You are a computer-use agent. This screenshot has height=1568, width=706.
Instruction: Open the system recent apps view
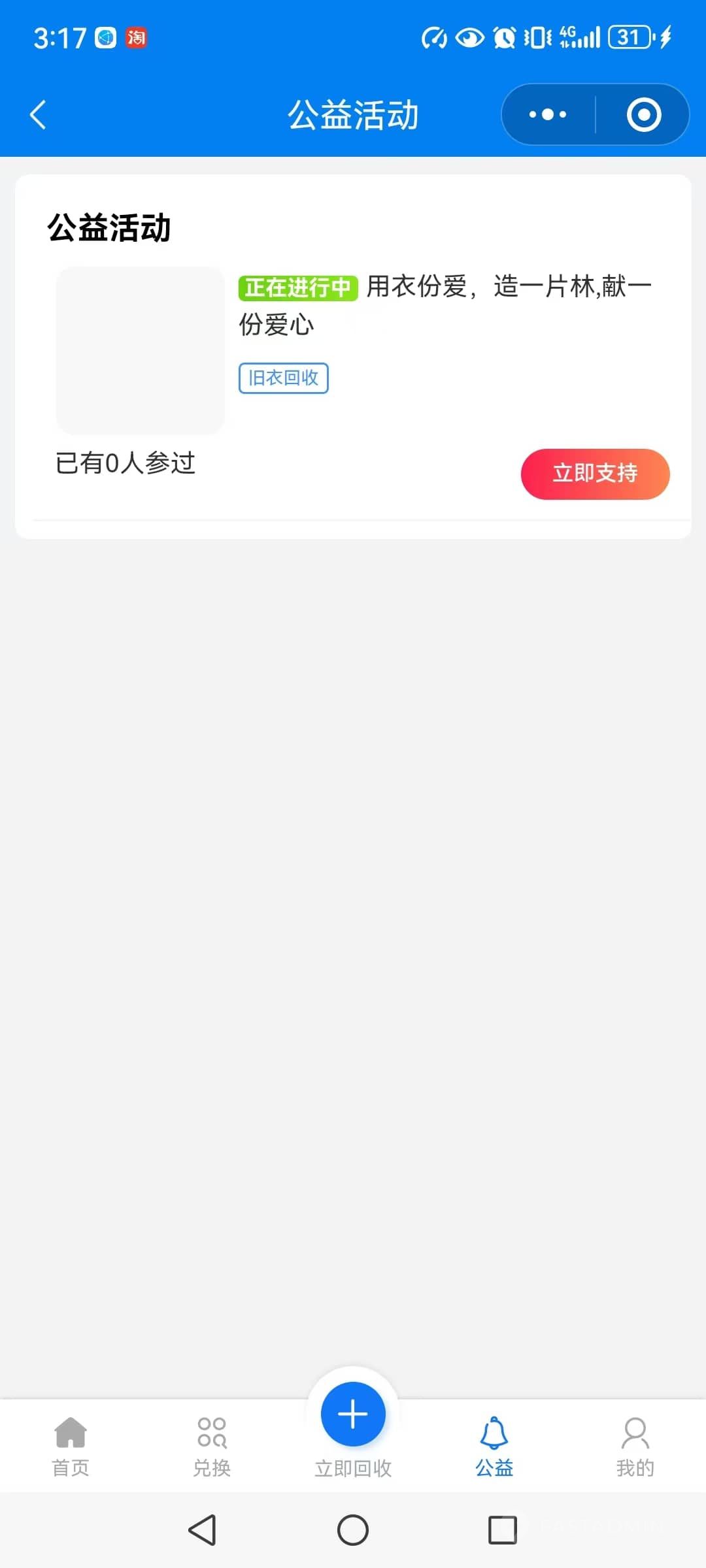pos(503,1530)
